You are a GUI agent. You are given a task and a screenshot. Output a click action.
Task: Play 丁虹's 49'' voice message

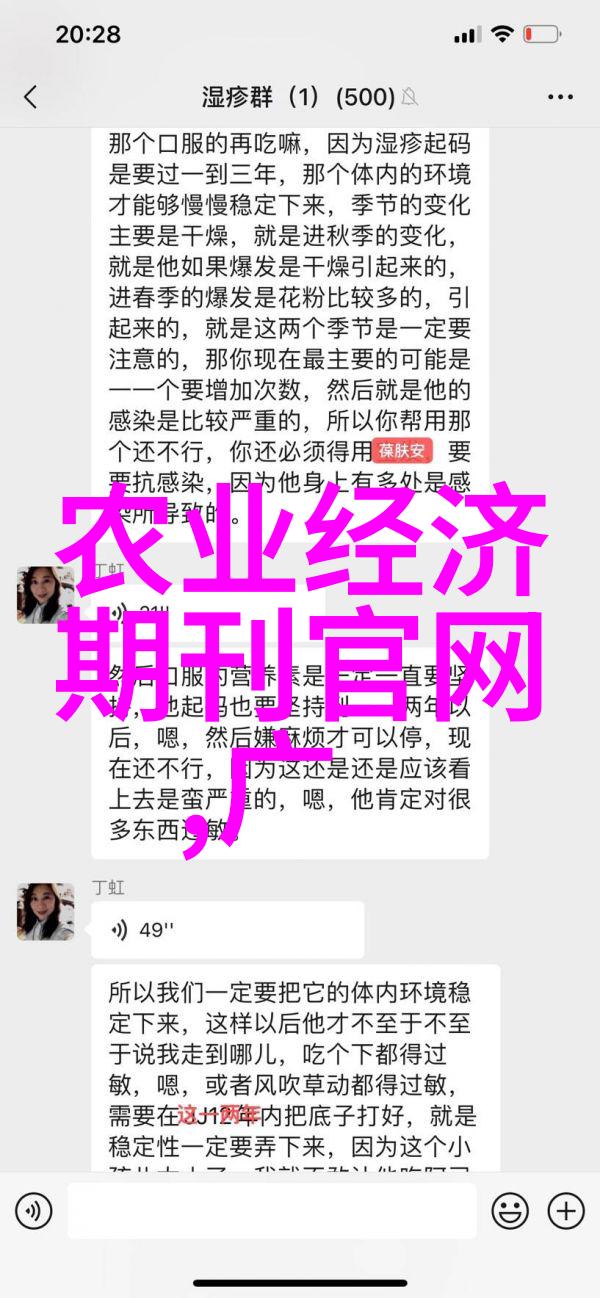[227, 930]
